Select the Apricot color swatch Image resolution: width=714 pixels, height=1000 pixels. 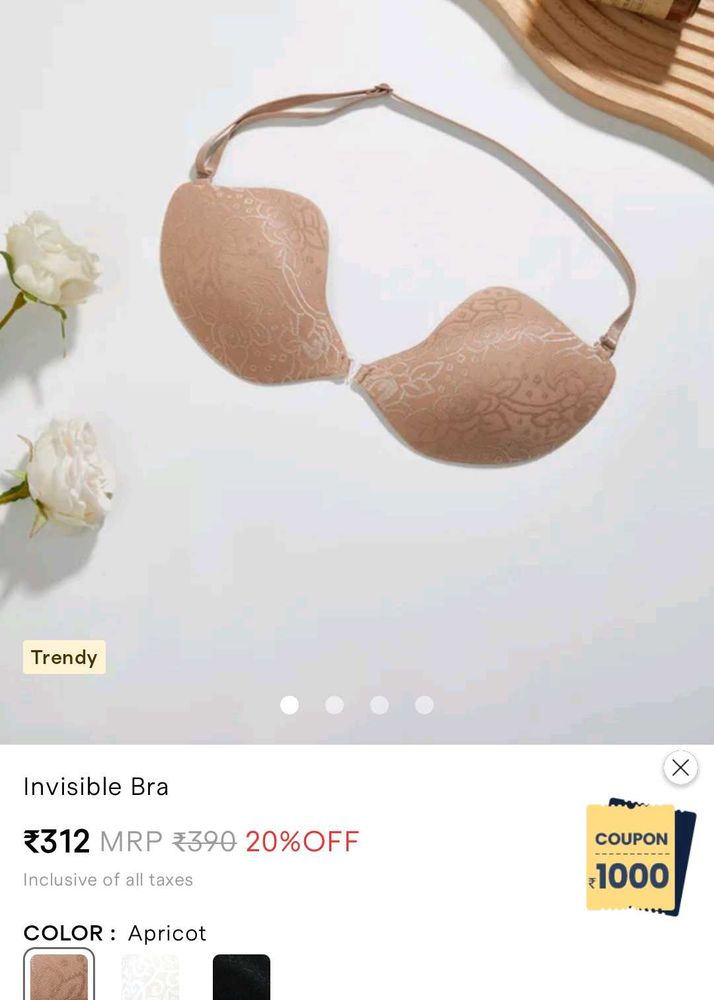pyautogui.click(x=59, y=977)
